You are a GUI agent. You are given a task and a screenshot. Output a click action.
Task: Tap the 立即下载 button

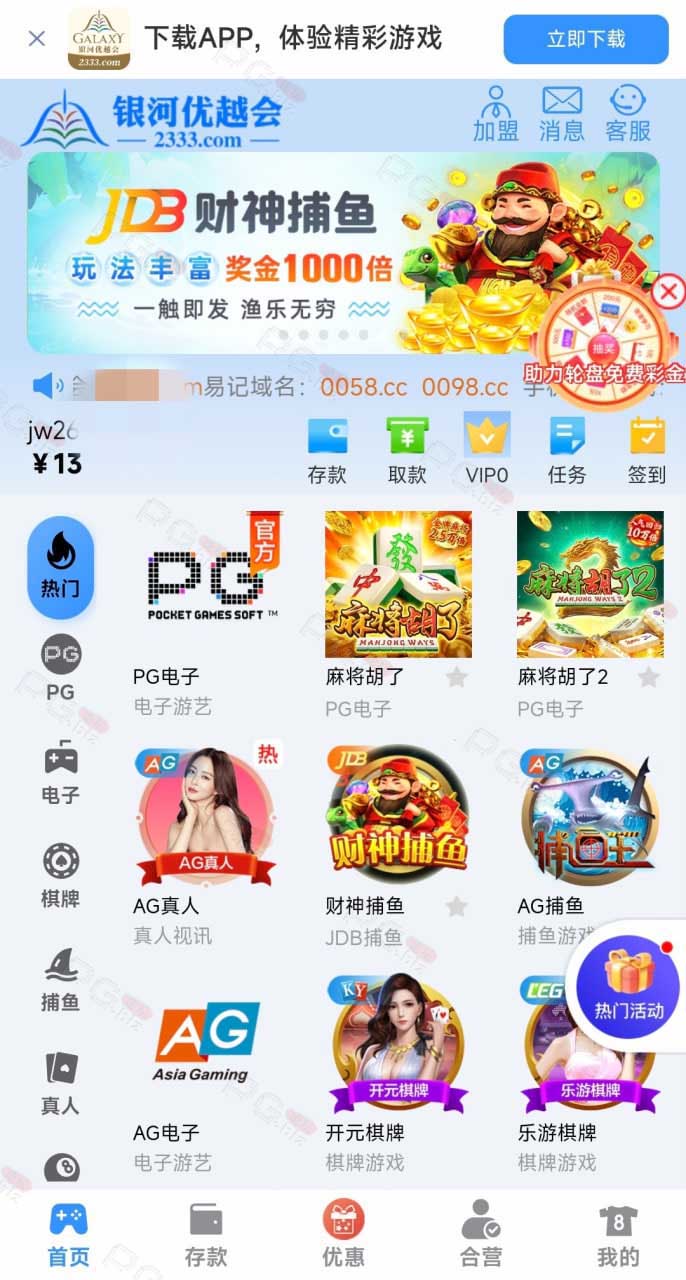586,40
